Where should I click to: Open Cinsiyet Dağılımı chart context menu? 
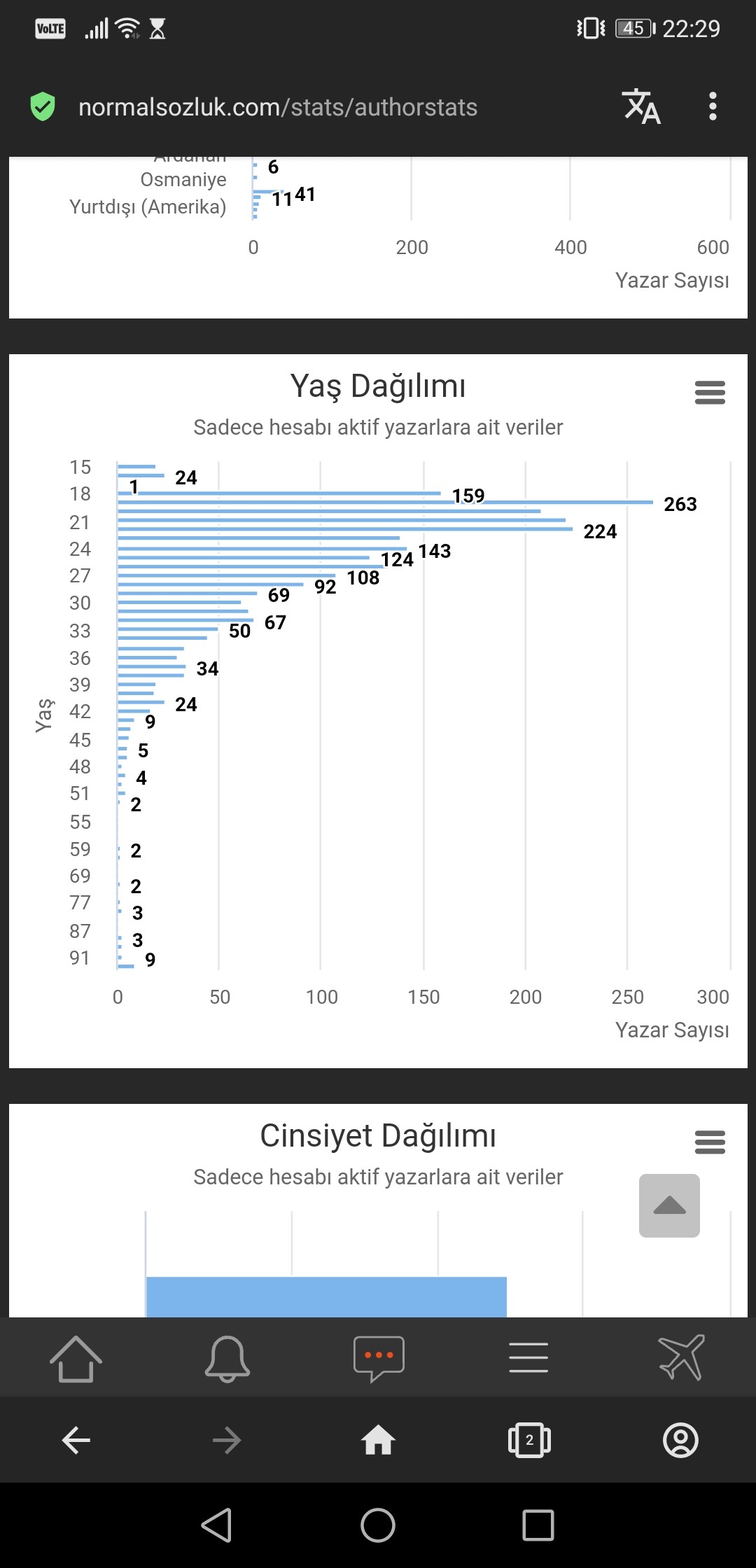709,1142
